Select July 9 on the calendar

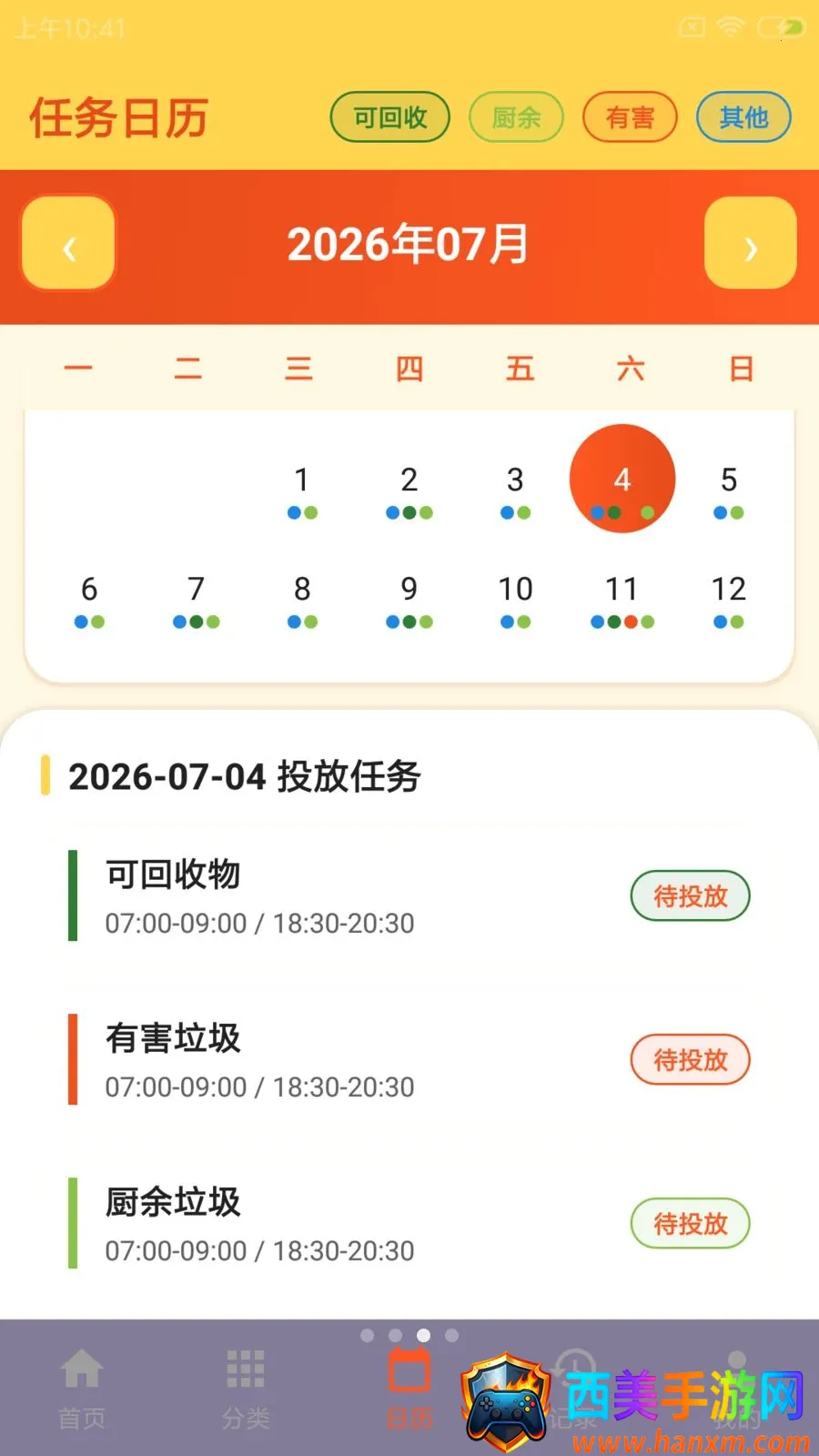[x=409, y=601]
